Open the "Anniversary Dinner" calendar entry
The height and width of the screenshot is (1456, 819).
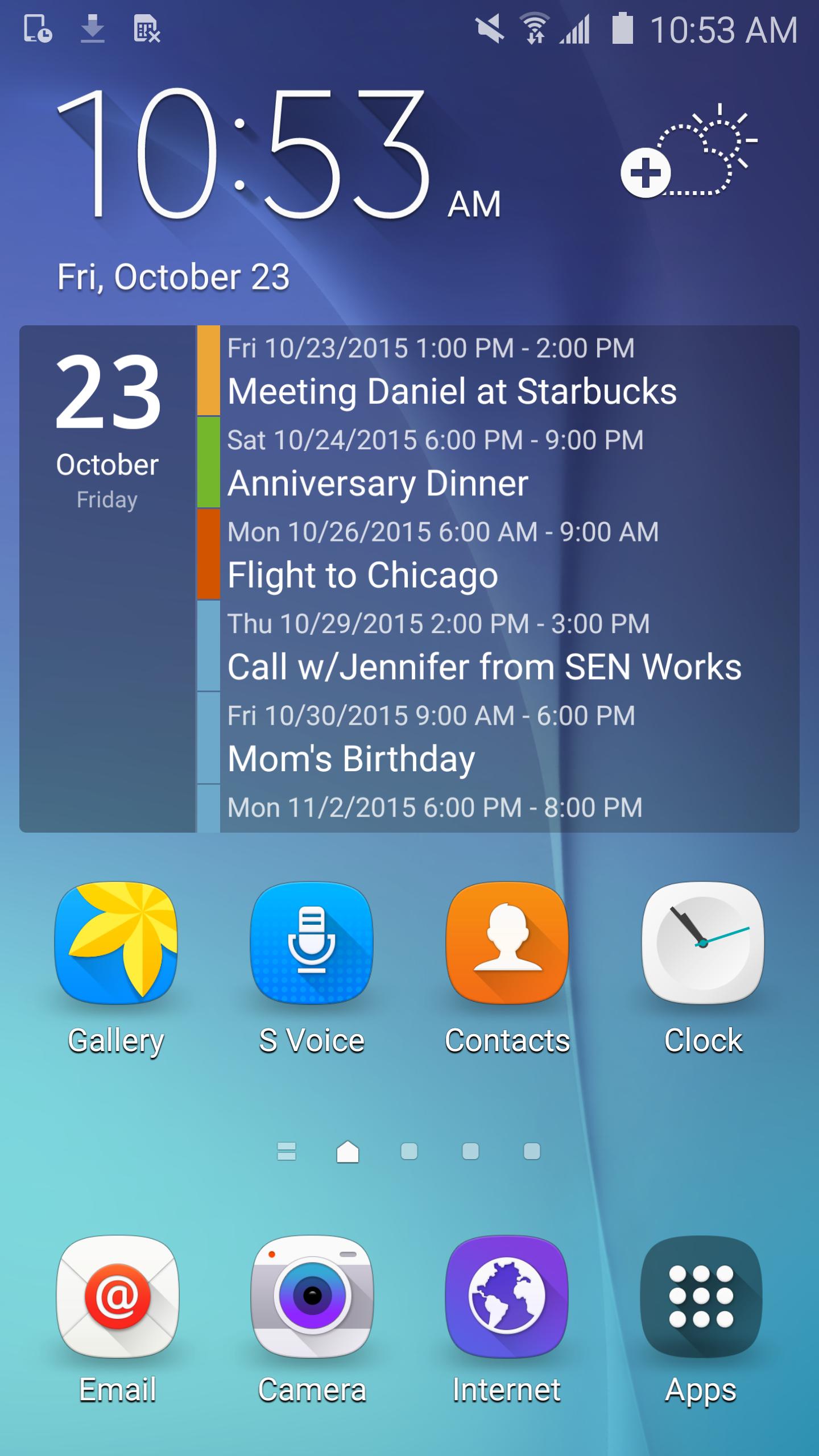coord(378,483)
